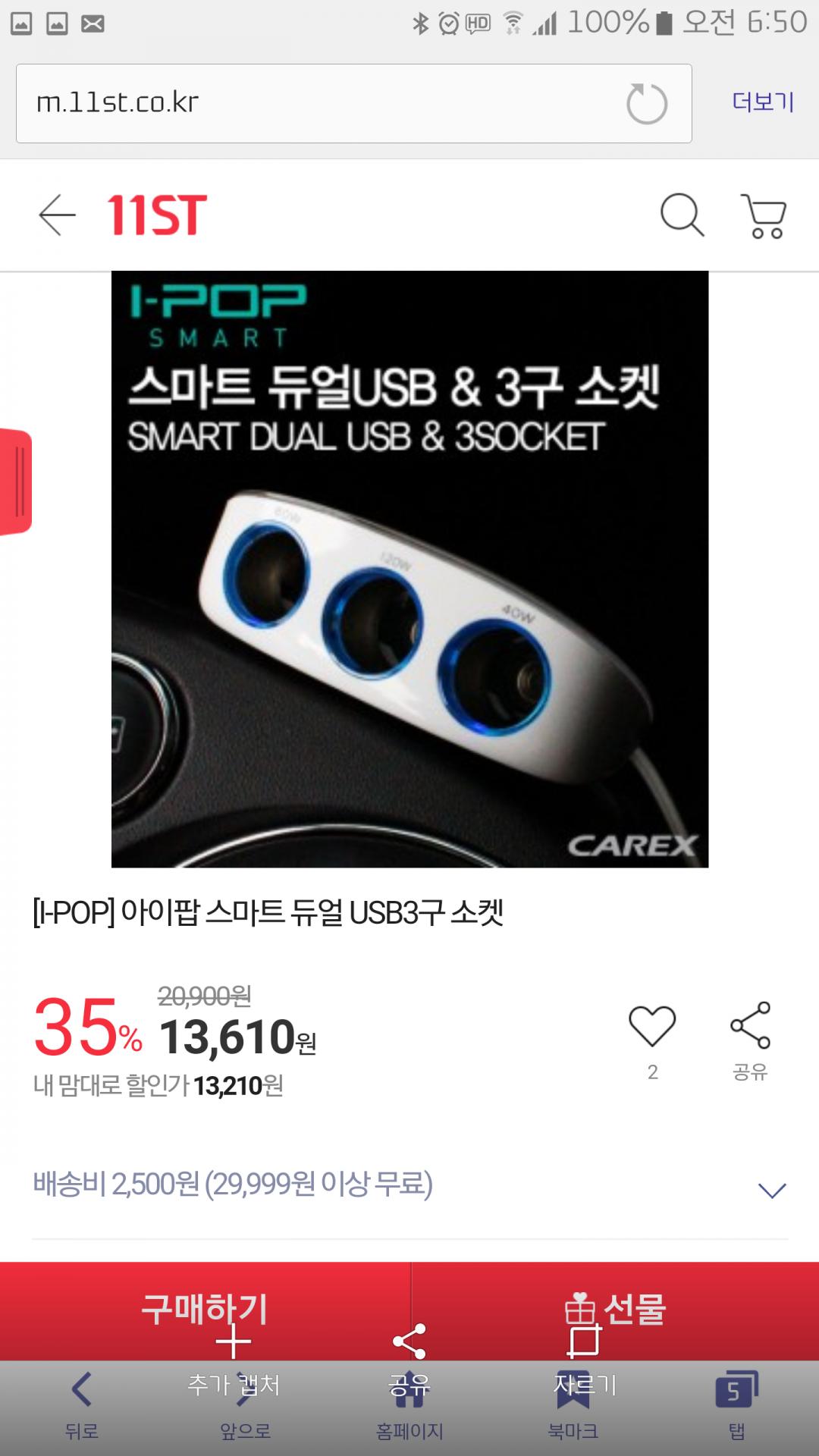
Task: Like the product with the heart icon
Action: pyautogui.click(x=652, y=1027)
